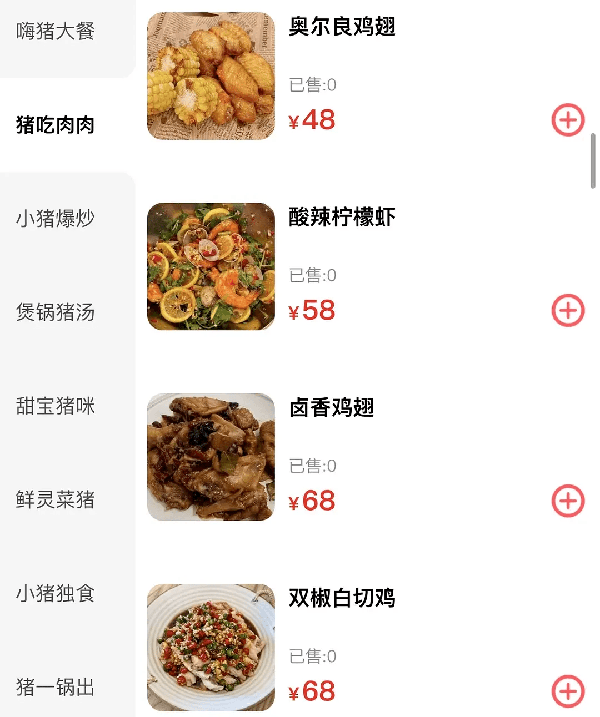Add 卤香鸡翅 to the cart
600x717 pixels.
tap(568, 500)
